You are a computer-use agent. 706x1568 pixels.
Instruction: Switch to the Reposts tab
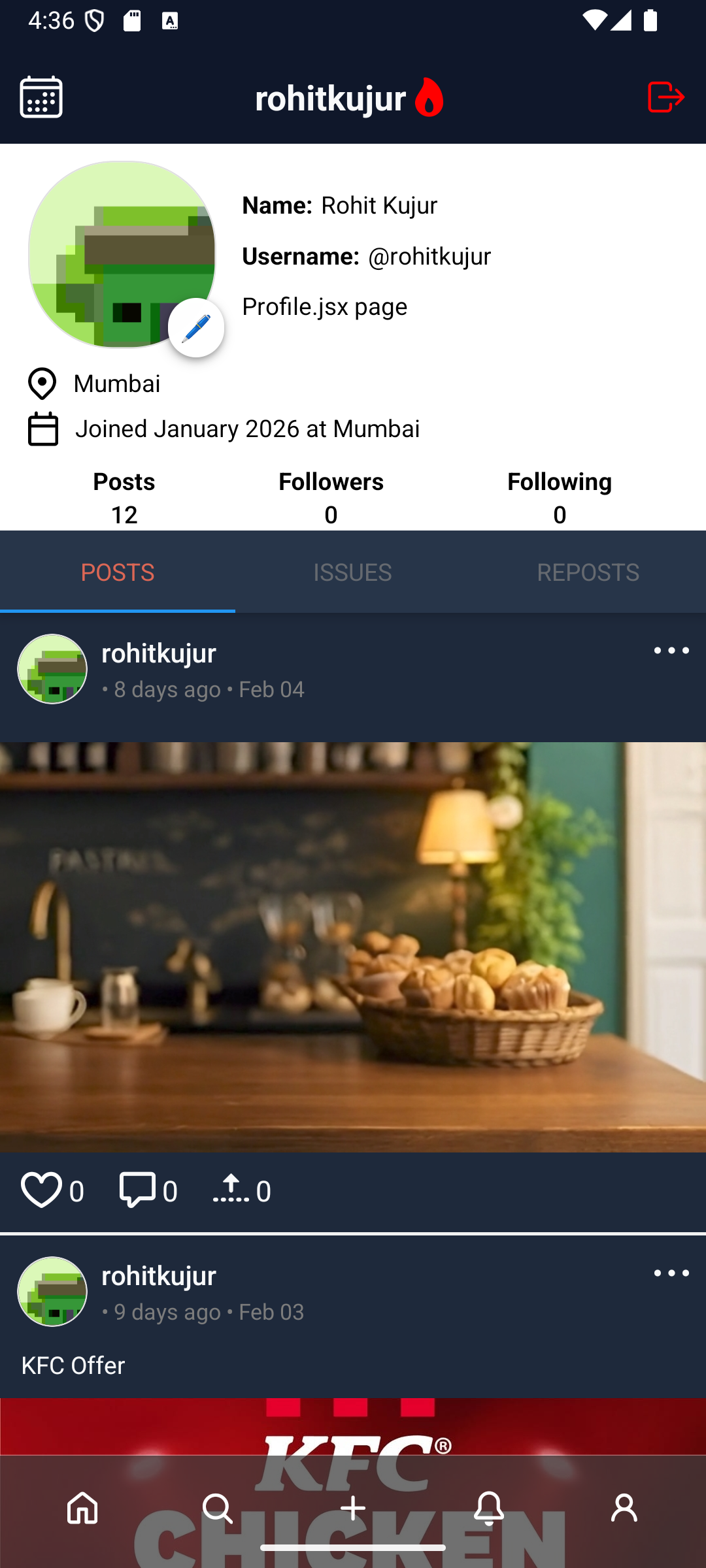(588, 572)
